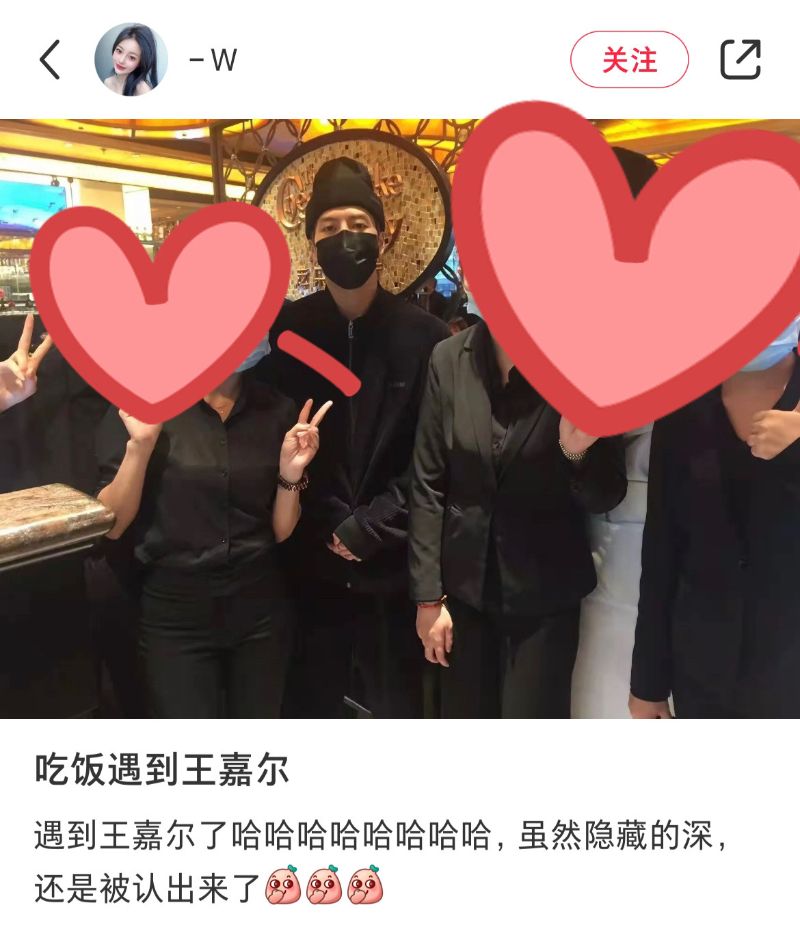Image resolution: width=800 pixels, height=929 pixels.
Task: Tap the red 关注 follow button
Action: [x=629, y=60]
